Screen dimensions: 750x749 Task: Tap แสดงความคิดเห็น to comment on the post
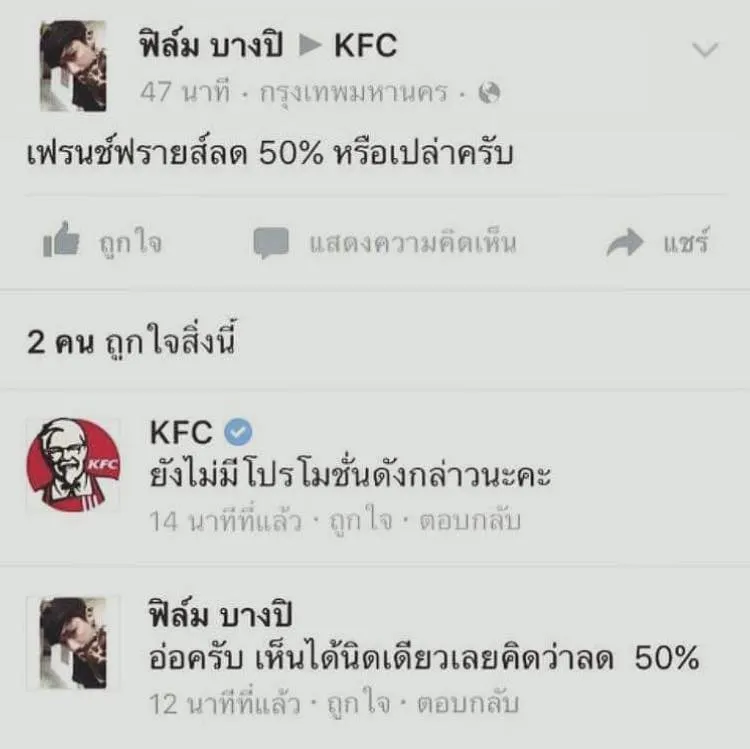[385, 243]
